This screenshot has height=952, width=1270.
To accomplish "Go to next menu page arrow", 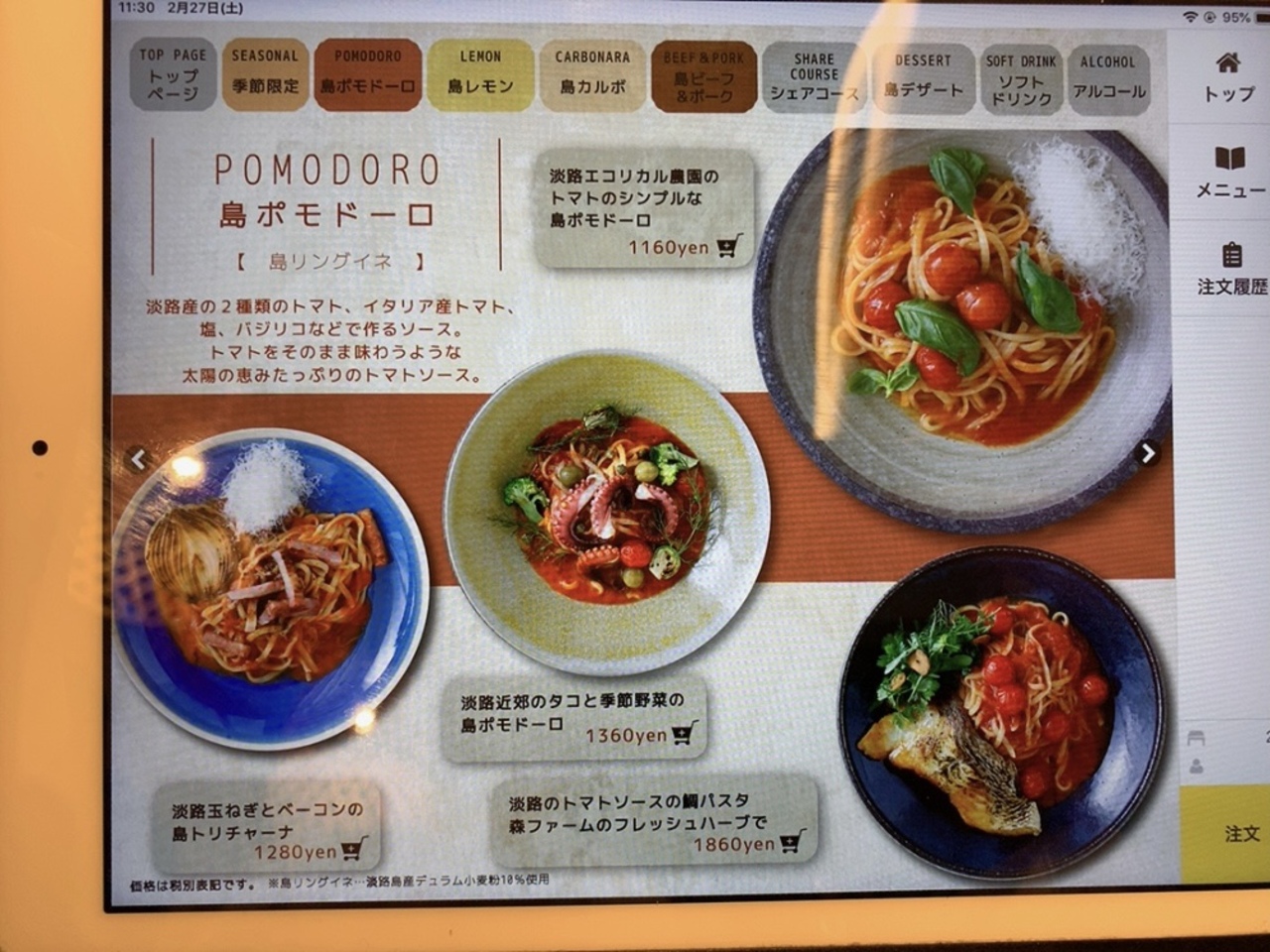I will [x=1147, y=453].
